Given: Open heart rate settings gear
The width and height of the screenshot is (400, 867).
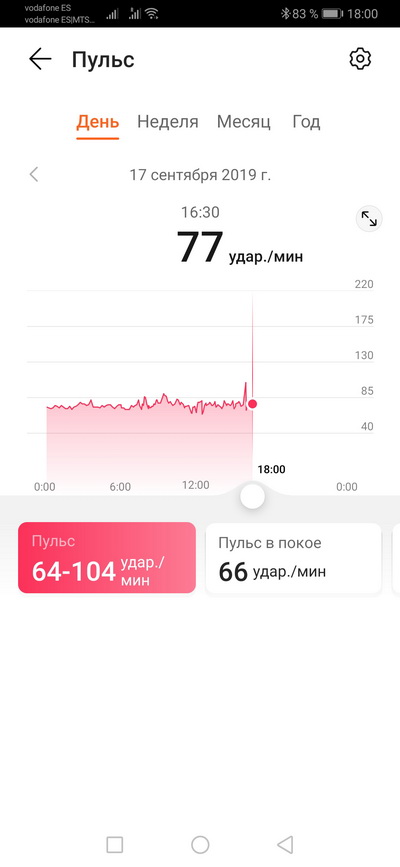Looking at the screenshot, I should coord(360,59).
